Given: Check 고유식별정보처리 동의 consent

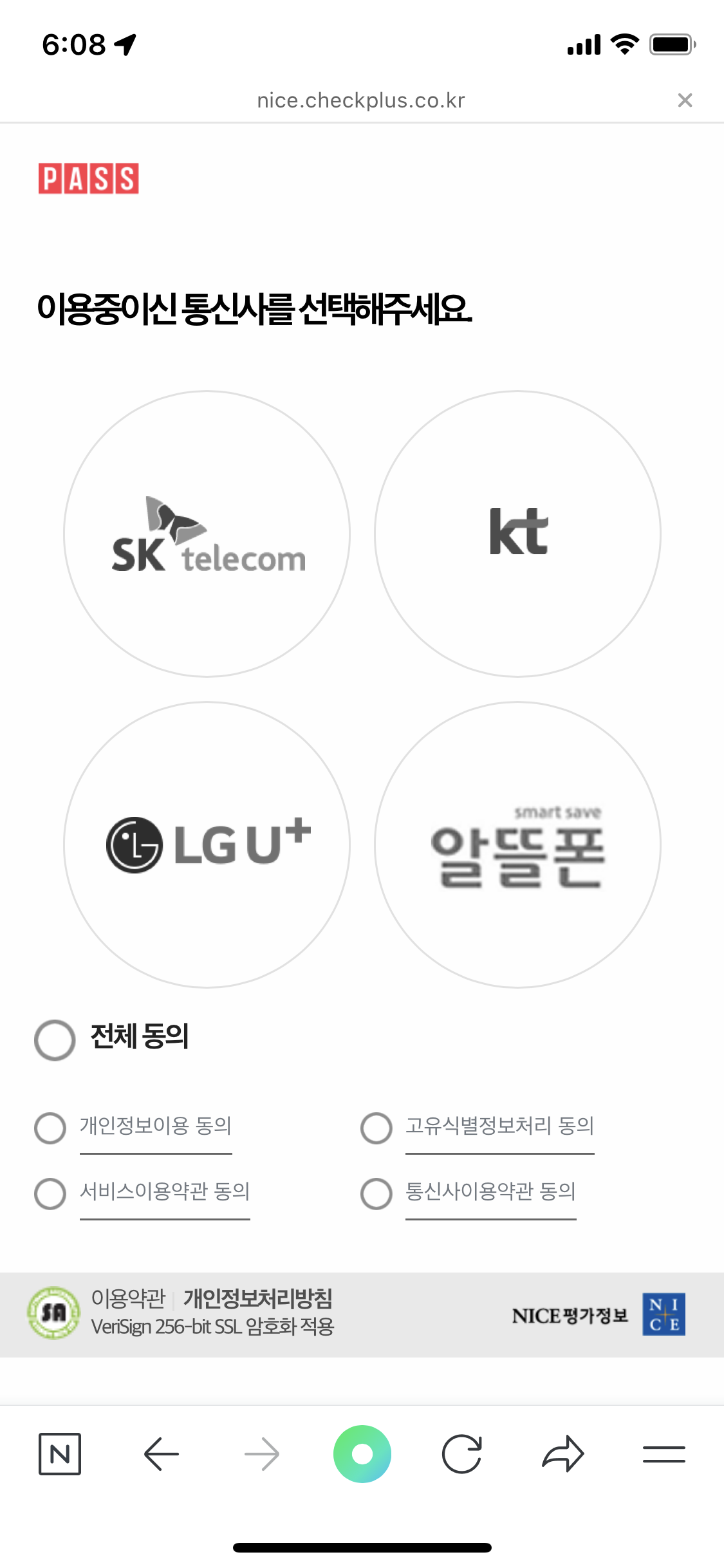Looking at the screenshot, I should 376,1128.
